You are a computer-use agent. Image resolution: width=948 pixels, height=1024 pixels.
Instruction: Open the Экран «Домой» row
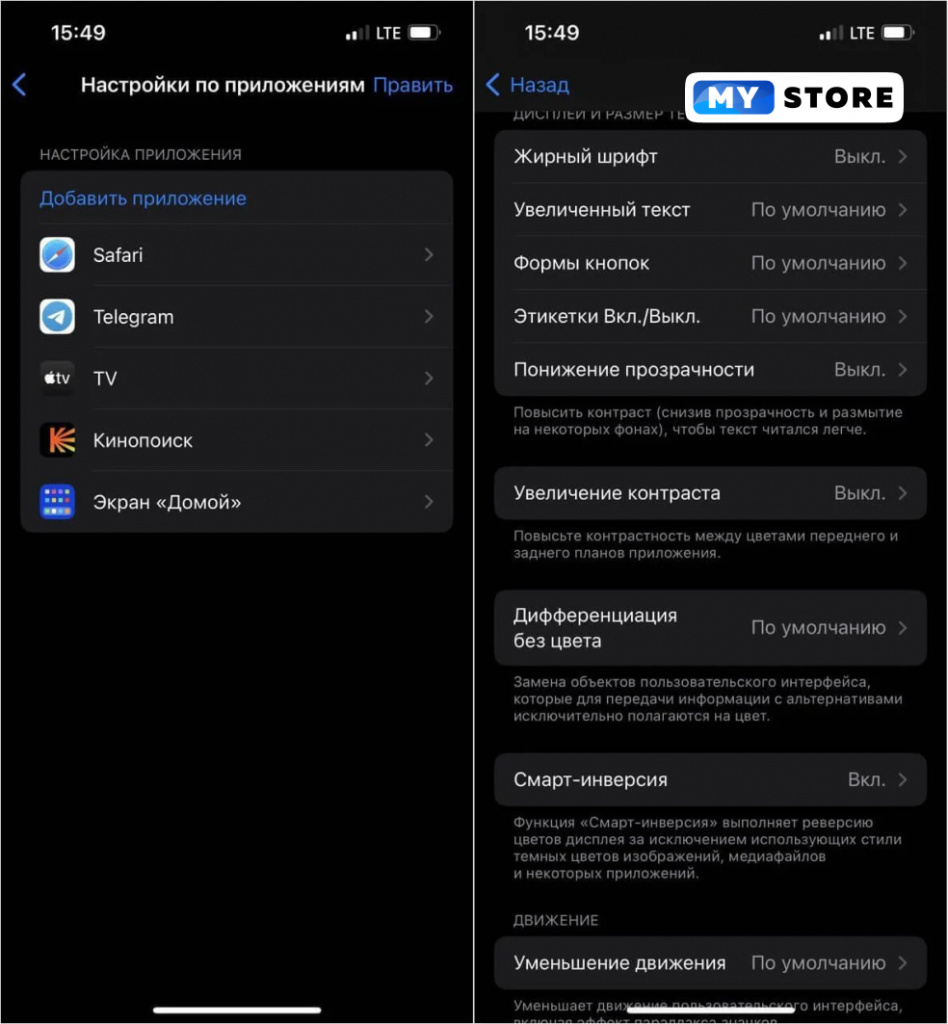pyautogui.click(x=236, y=502)
